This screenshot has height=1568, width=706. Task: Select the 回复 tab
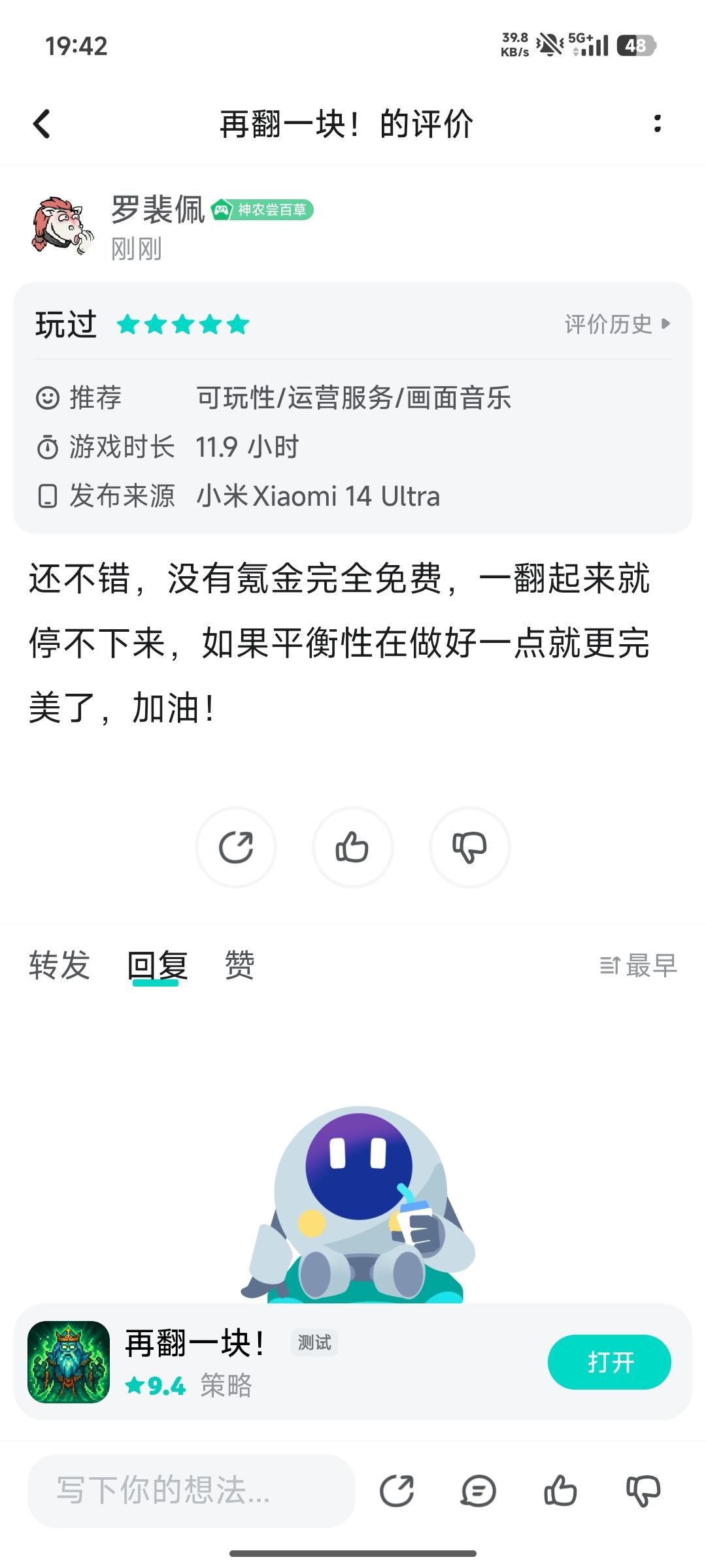(157, 965)
